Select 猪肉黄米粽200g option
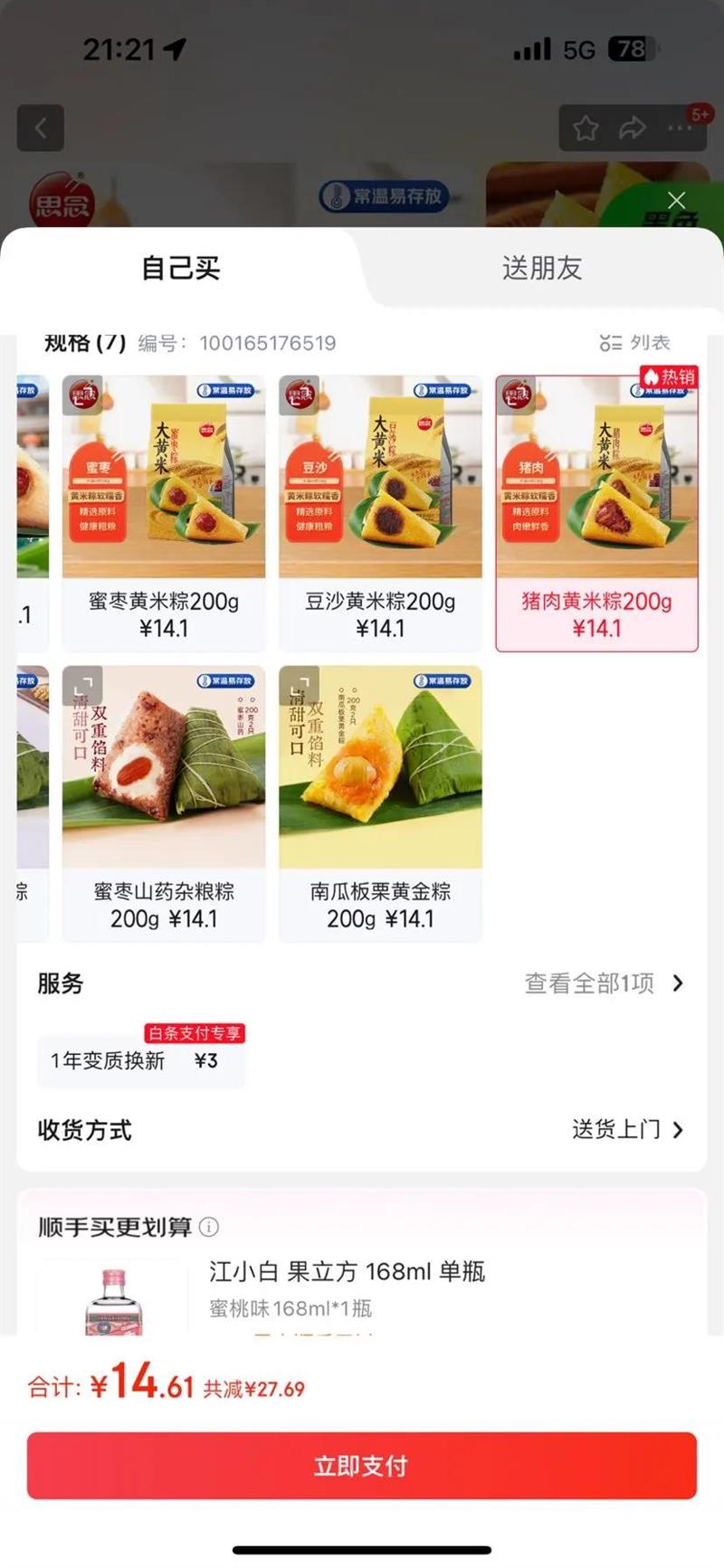 pos(596,513)
